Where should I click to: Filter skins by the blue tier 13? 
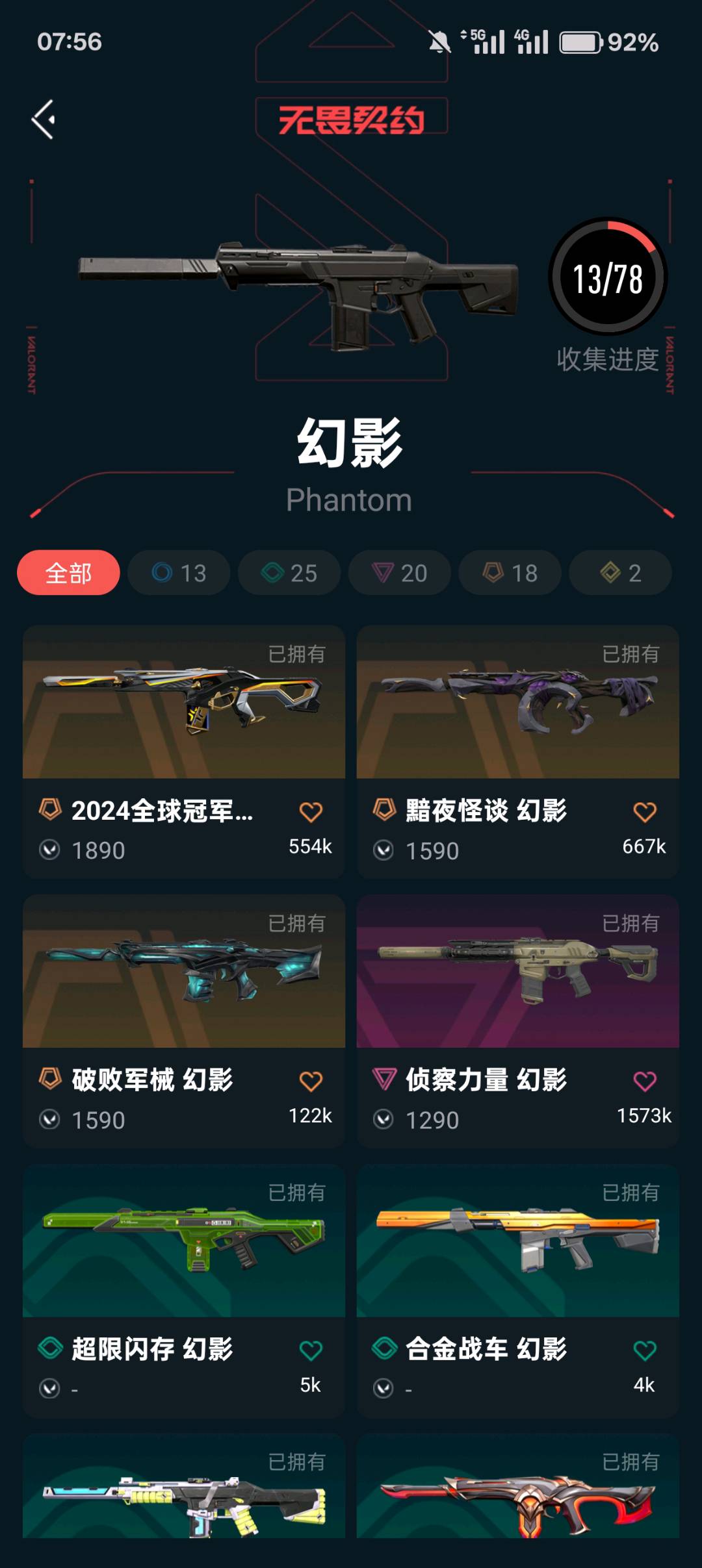pyautogui.click(x=179, y=573)
